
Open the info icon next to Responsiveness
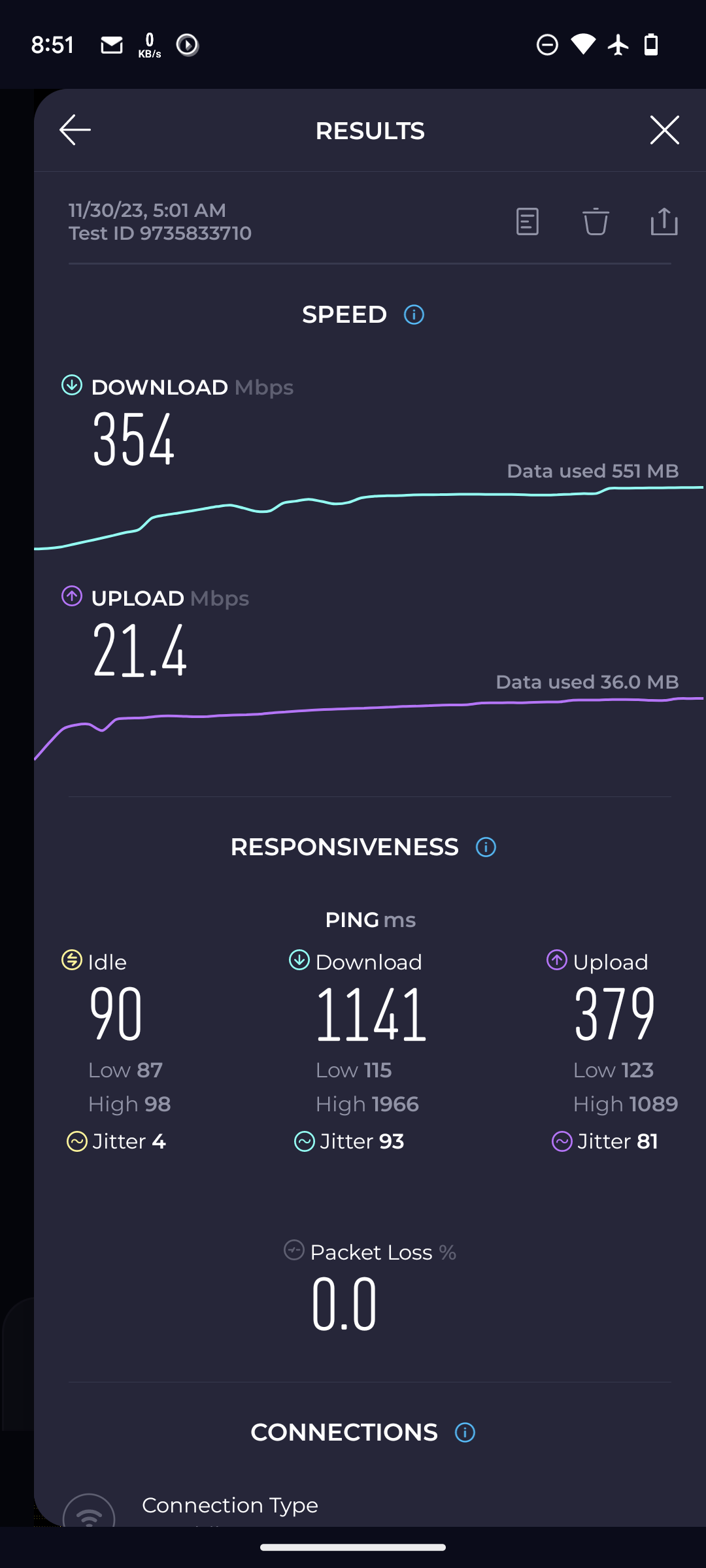[486, 847]
